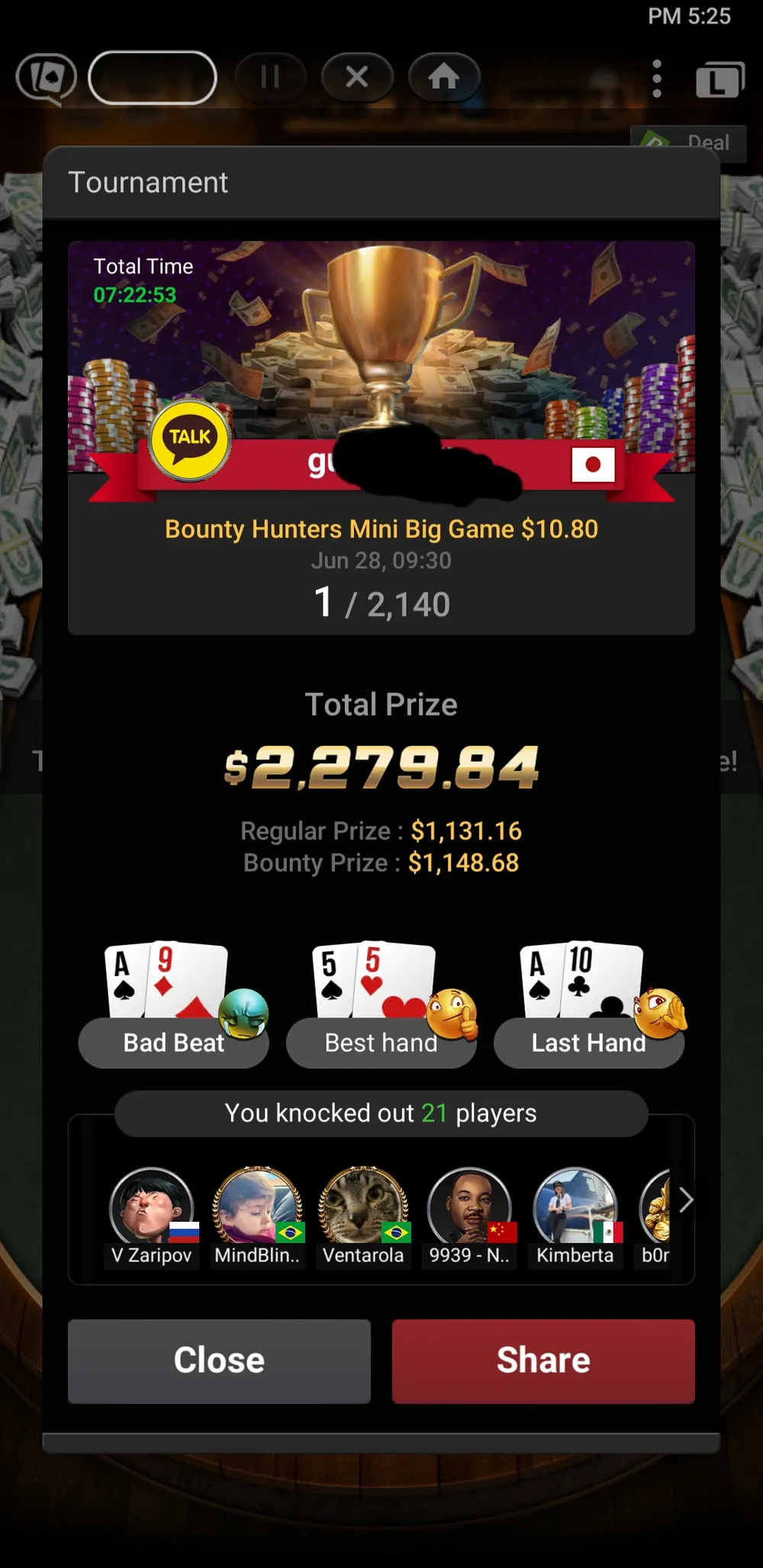
Task: Close the tournament results dialog
Action: coord(219,1361)
